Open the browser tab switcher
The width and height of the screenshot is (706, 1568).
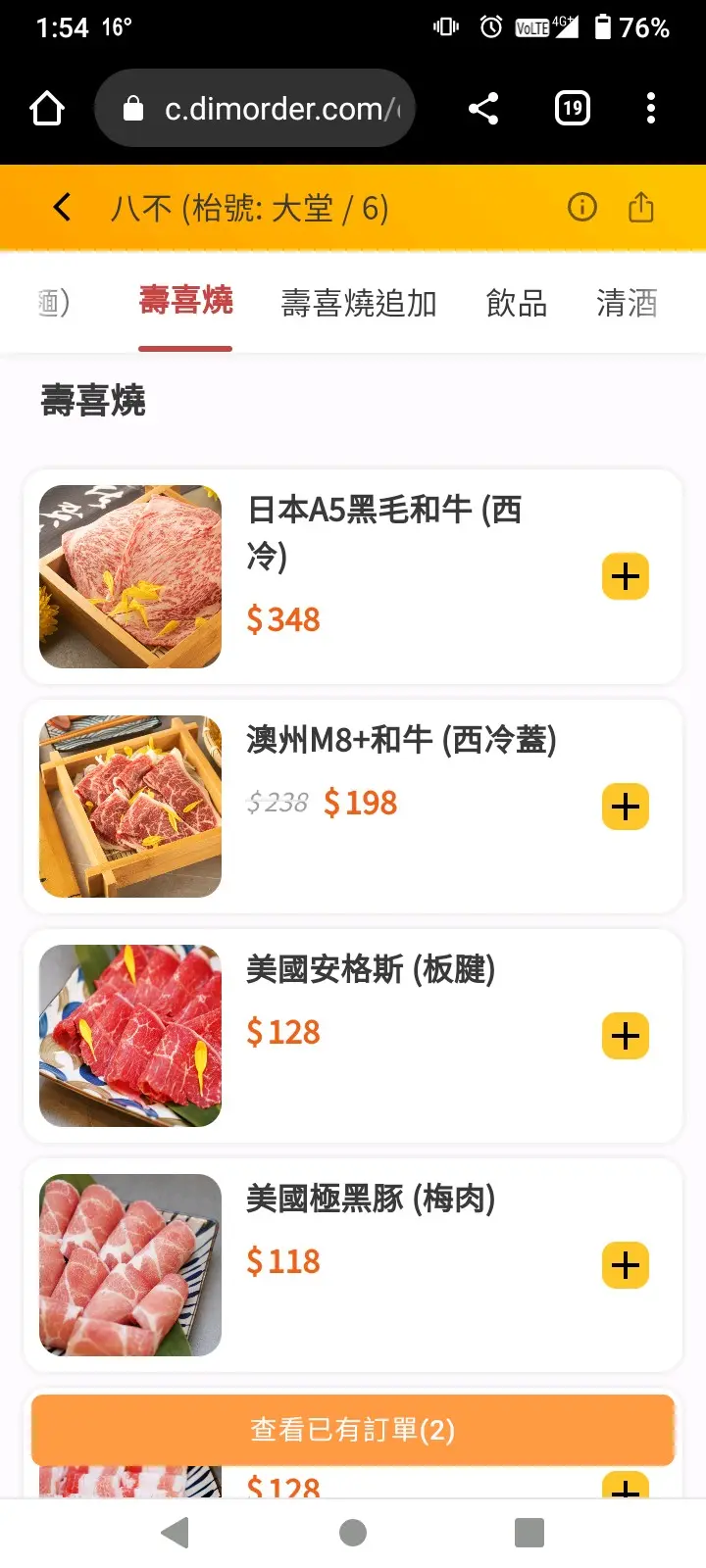[x=573, y=108]
